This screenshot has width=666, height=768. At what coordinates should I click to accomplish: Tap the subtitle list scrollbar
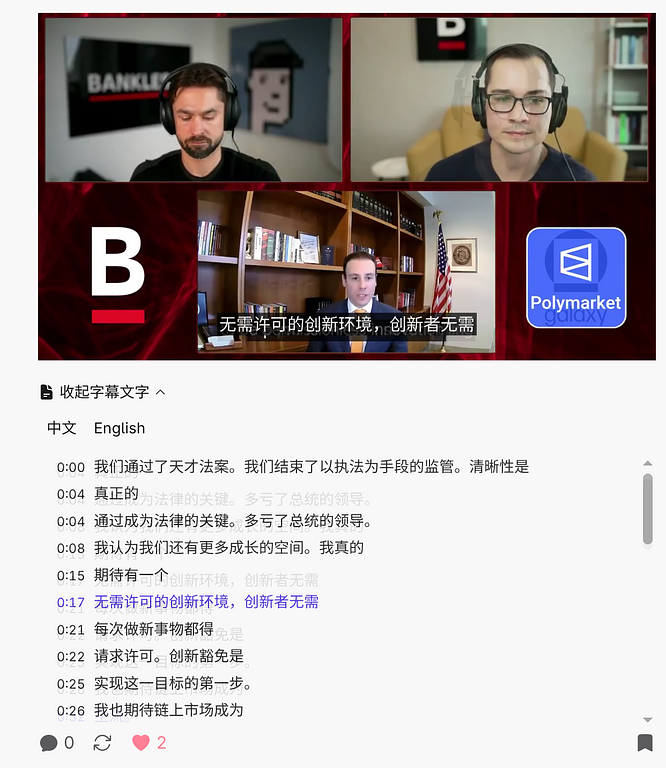tap(648, 508)
